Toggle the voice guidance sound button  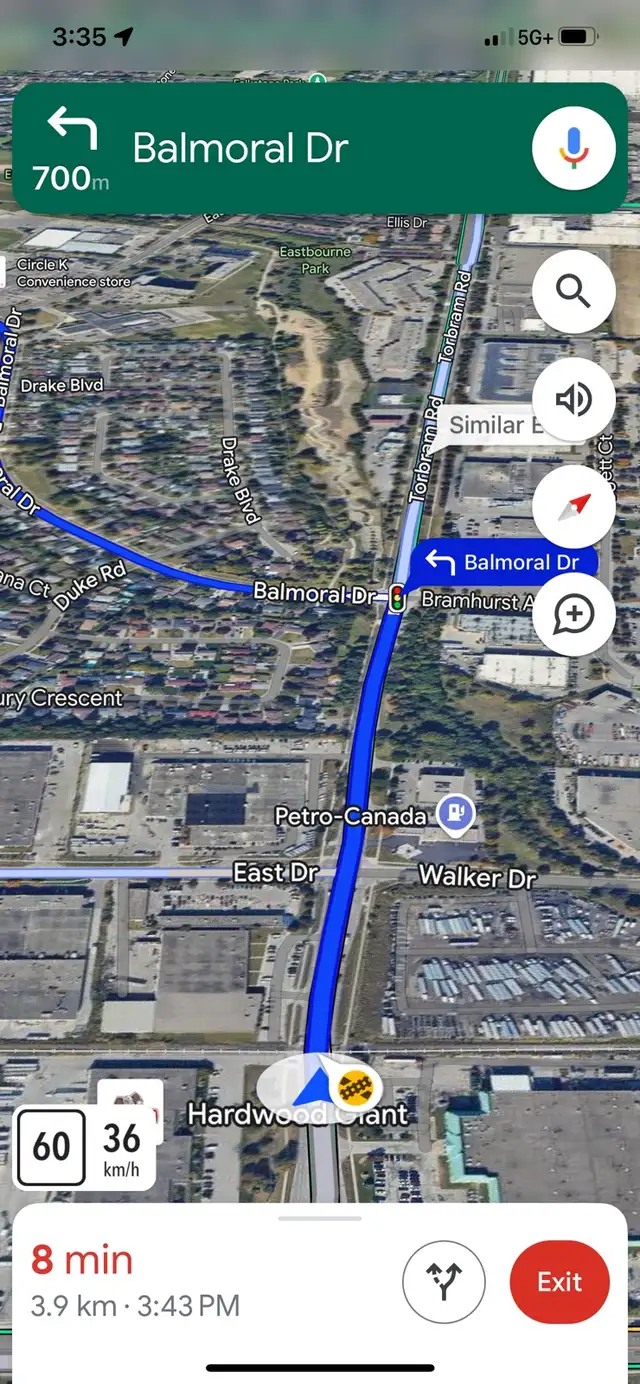click(x=573, y=399)
